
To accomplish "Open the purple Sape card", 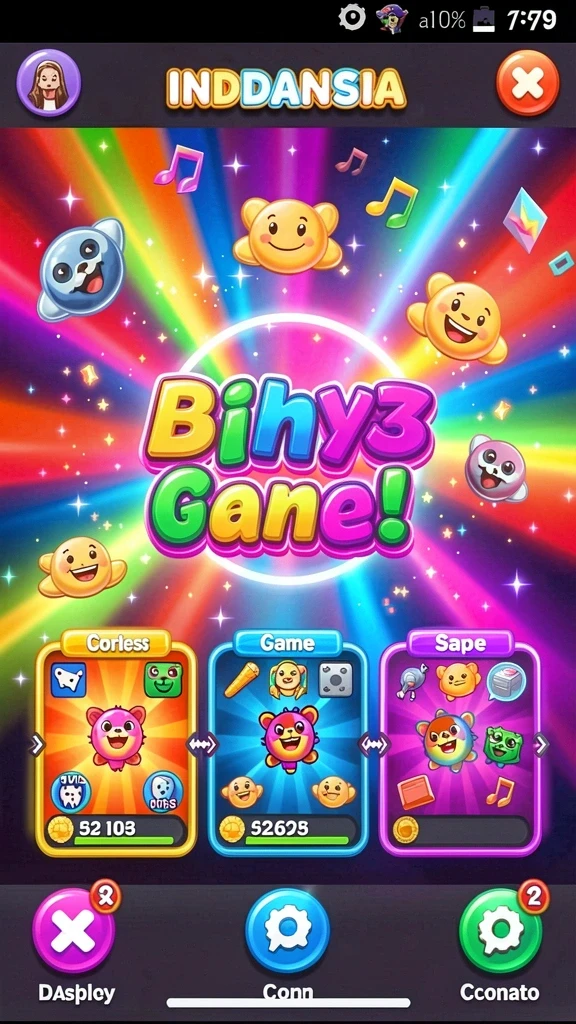I will coord(460,743).
